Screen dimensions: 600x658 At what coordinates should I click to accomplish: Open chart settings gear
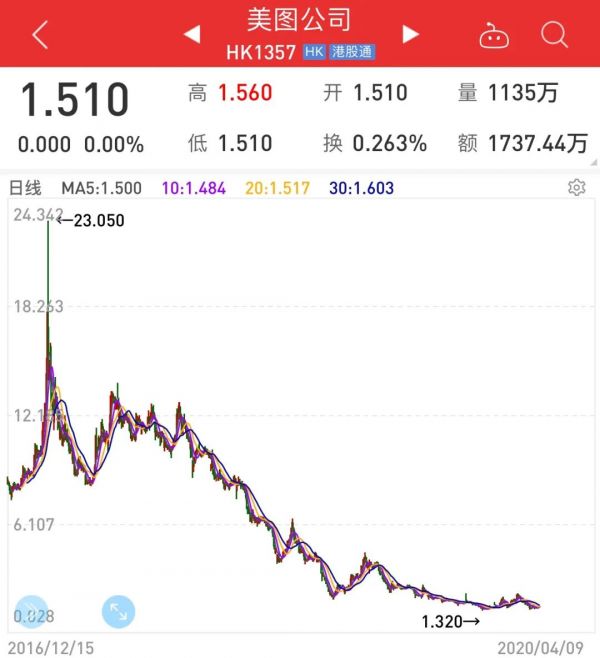576,187
